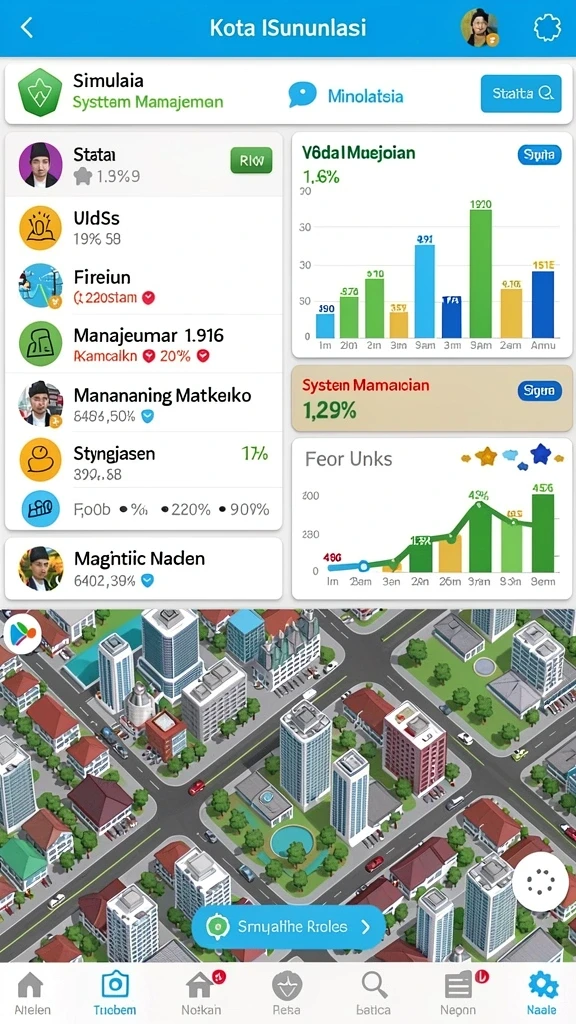Open the profile avatar in the header
Screen dimensions: 576x1024
coord(480,28)
